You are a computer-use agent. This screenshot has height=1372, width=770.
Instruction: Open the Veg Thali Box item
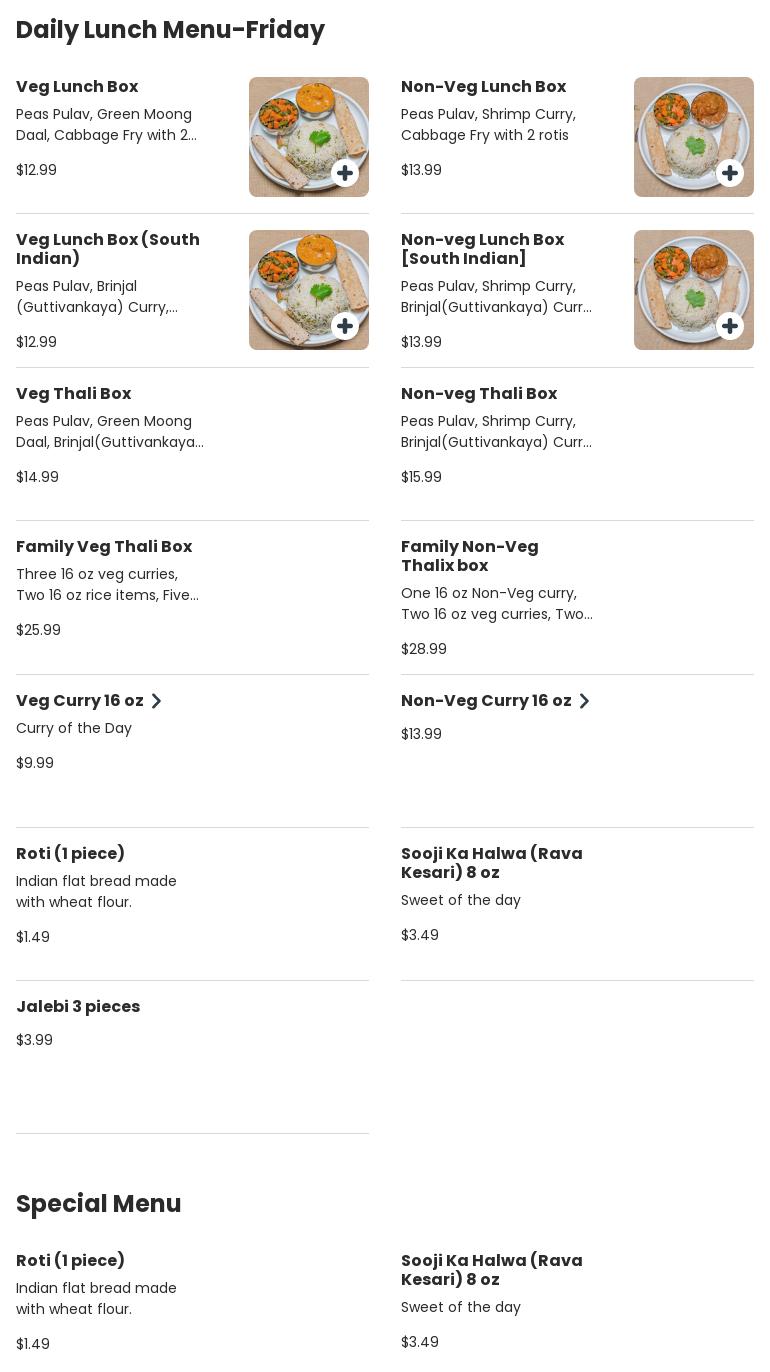[73, 394]
